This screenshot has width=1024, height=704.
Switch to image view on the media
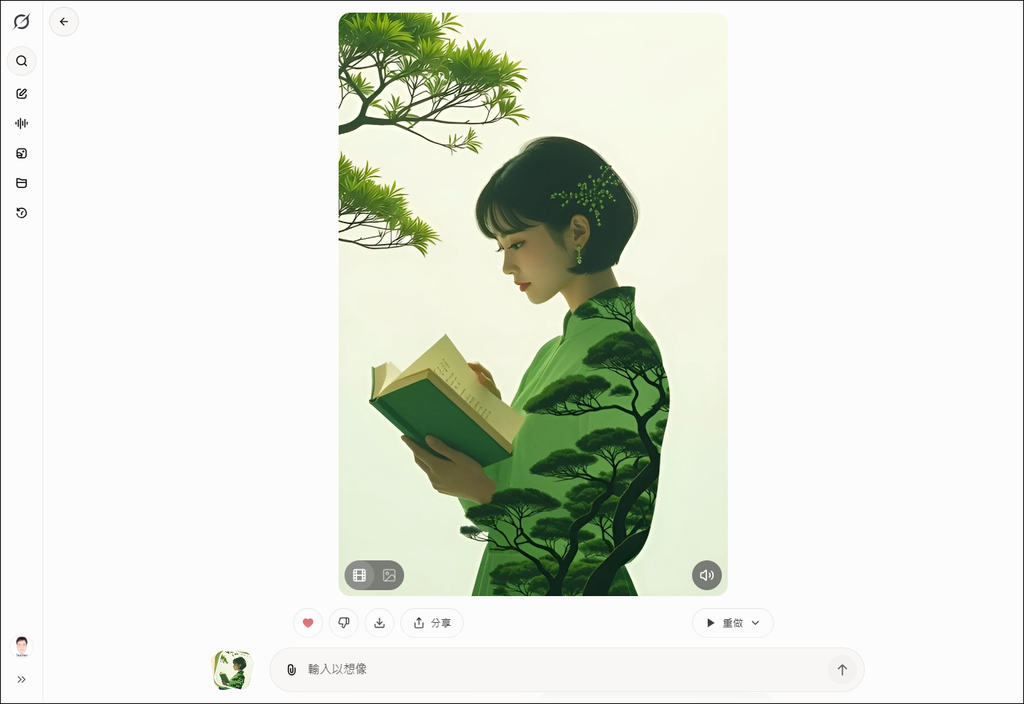389,575
